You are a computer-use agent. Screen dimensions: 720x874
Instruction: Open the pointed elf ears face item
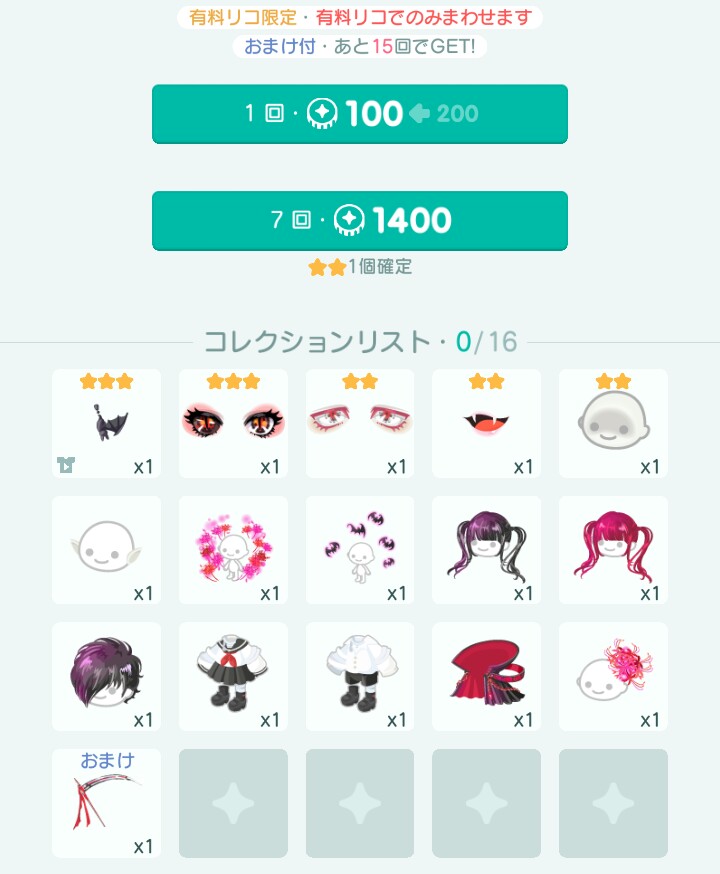[x=106, y=550]
